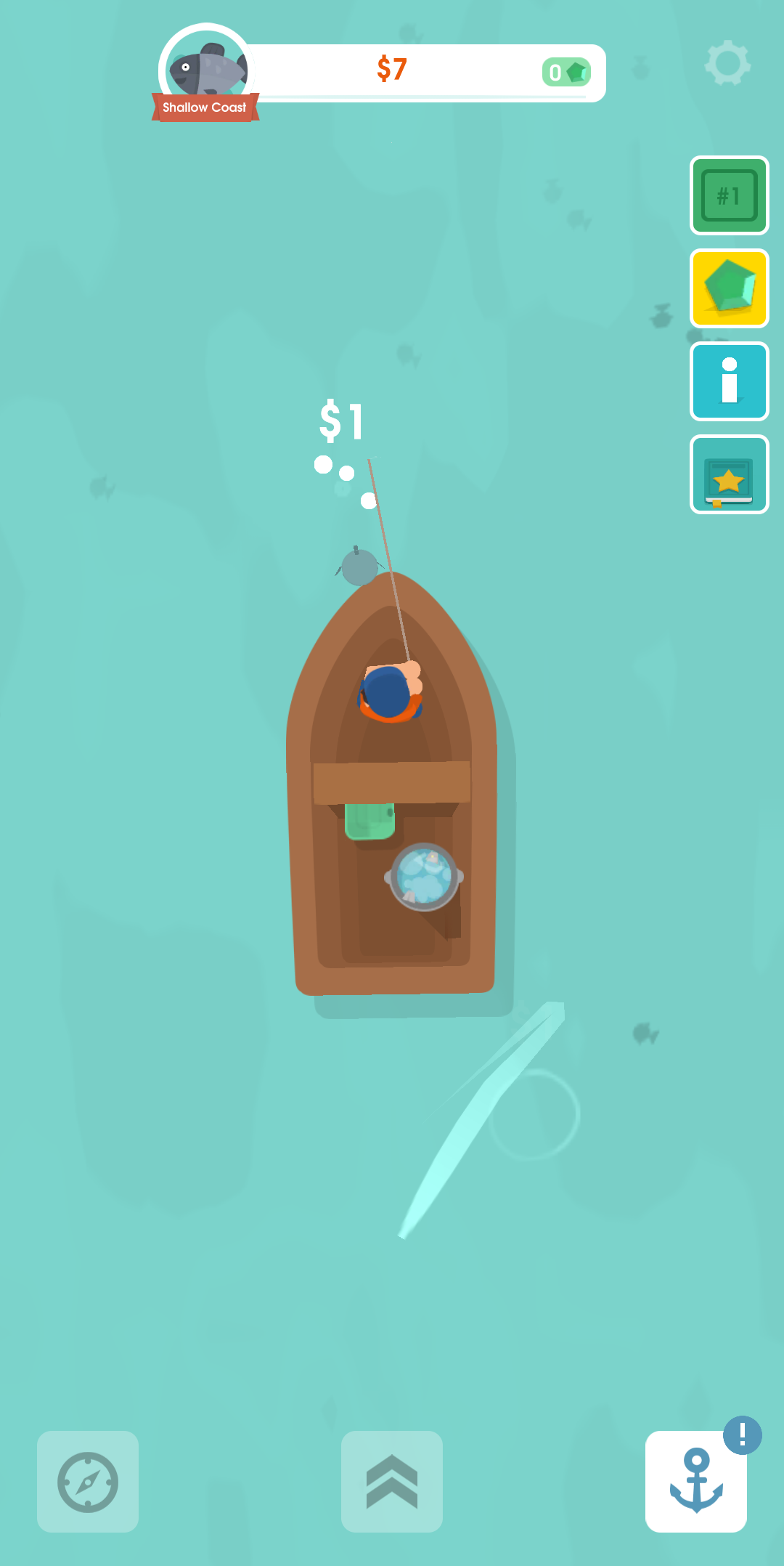
Task: Open the settings gear
Action: click(x=727, y=63)
